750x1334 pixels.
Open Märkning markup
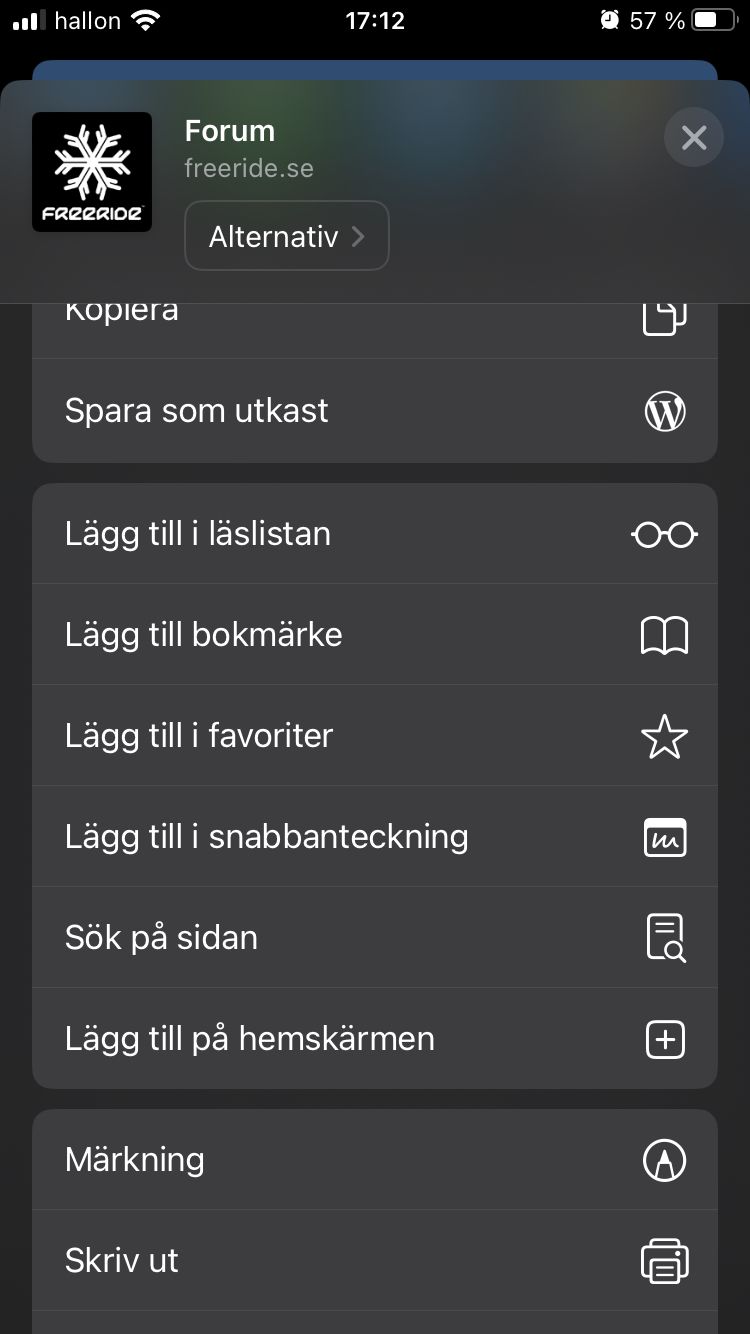[x=374, y=1160]
